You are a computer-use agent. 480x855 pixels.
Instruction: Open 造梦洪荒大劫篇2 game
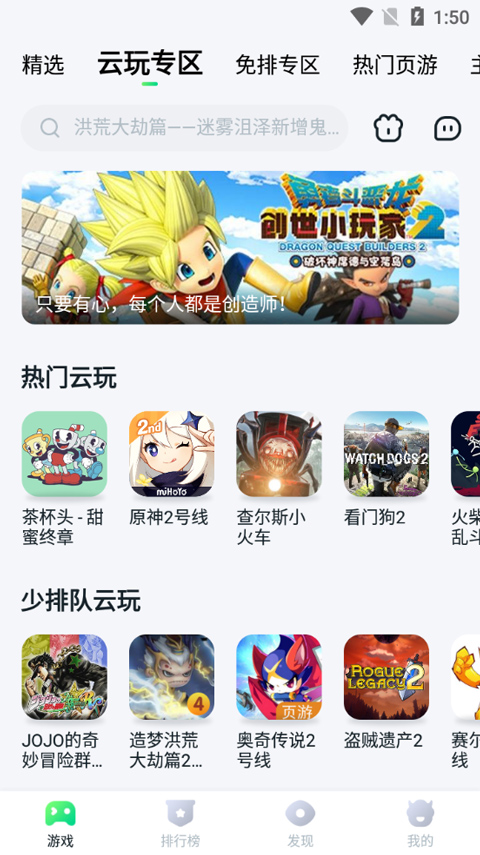pos(171,702)
